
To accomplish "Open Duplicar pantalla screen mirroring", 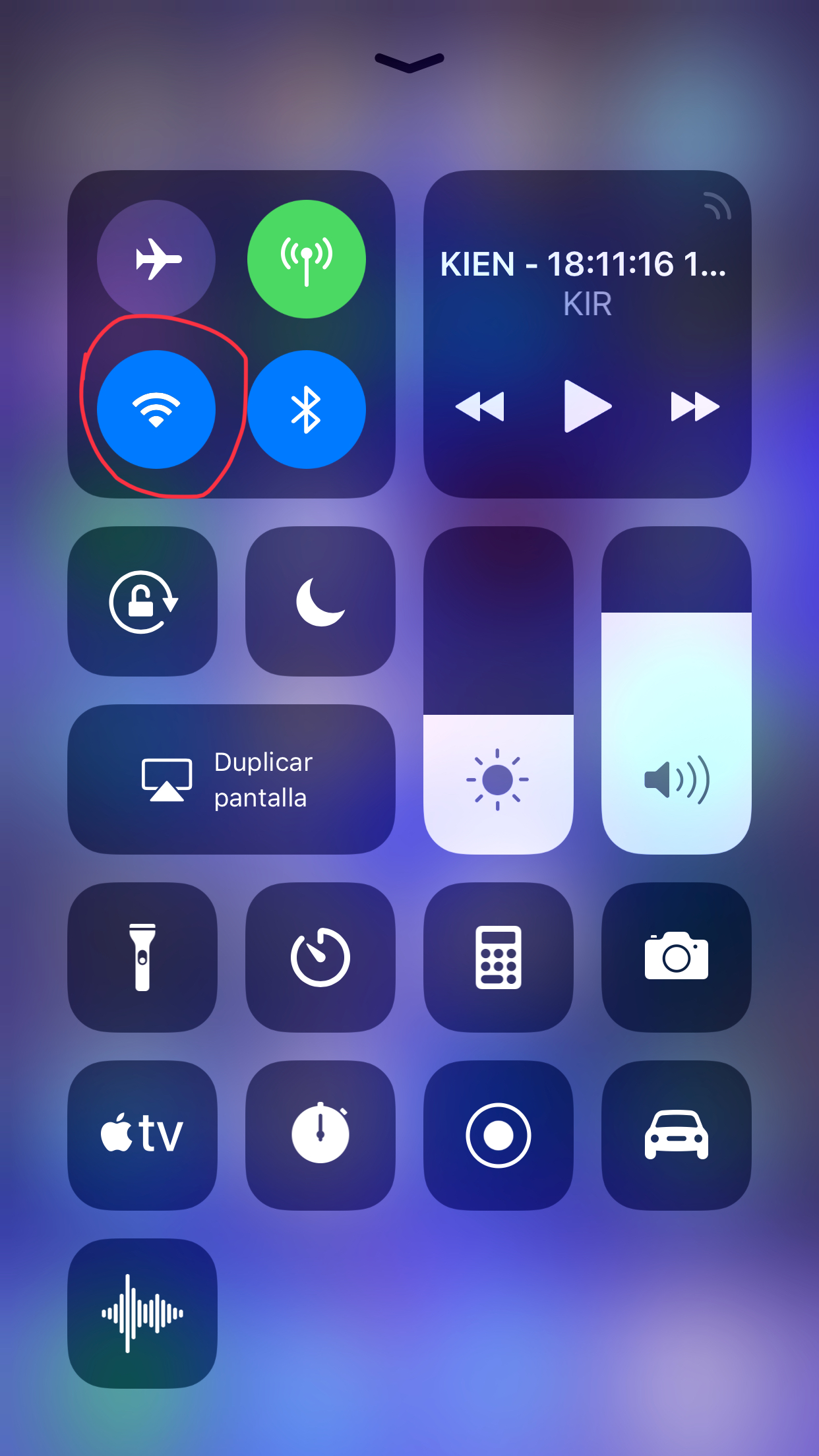I will 231,779.
